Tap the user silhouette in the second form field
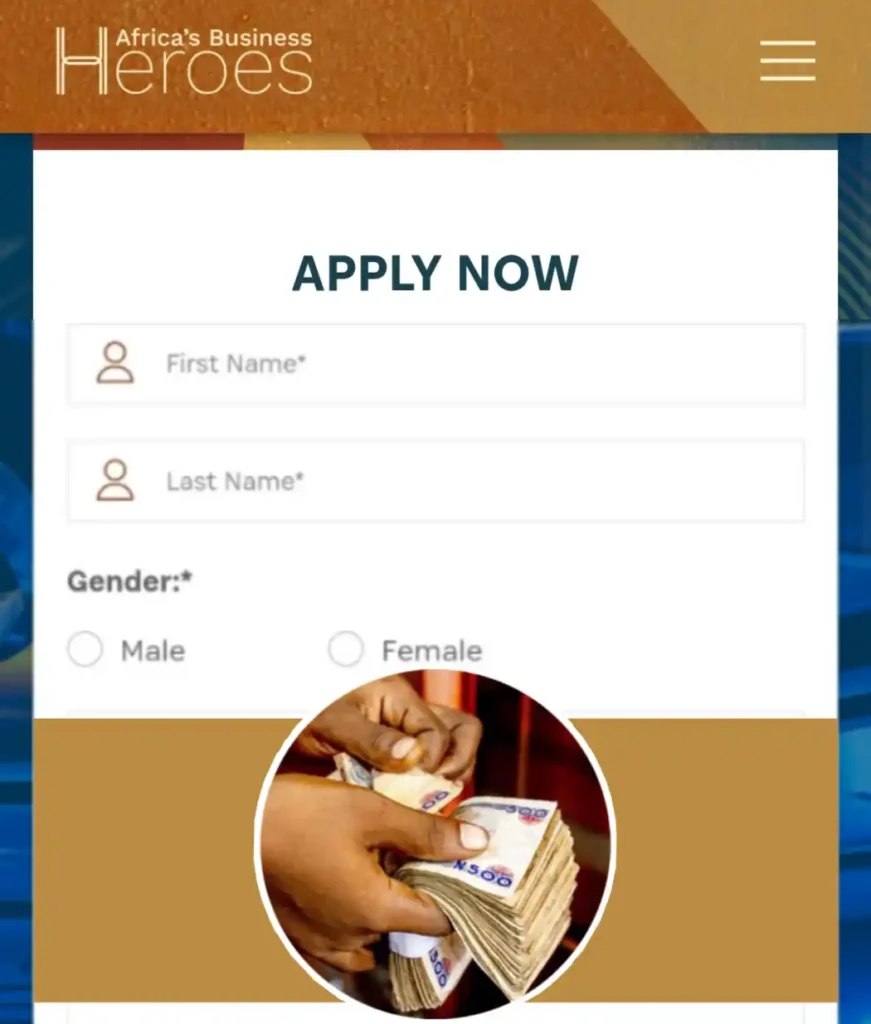Screen dimensions: 871x1024 click(x=115, y=480)
